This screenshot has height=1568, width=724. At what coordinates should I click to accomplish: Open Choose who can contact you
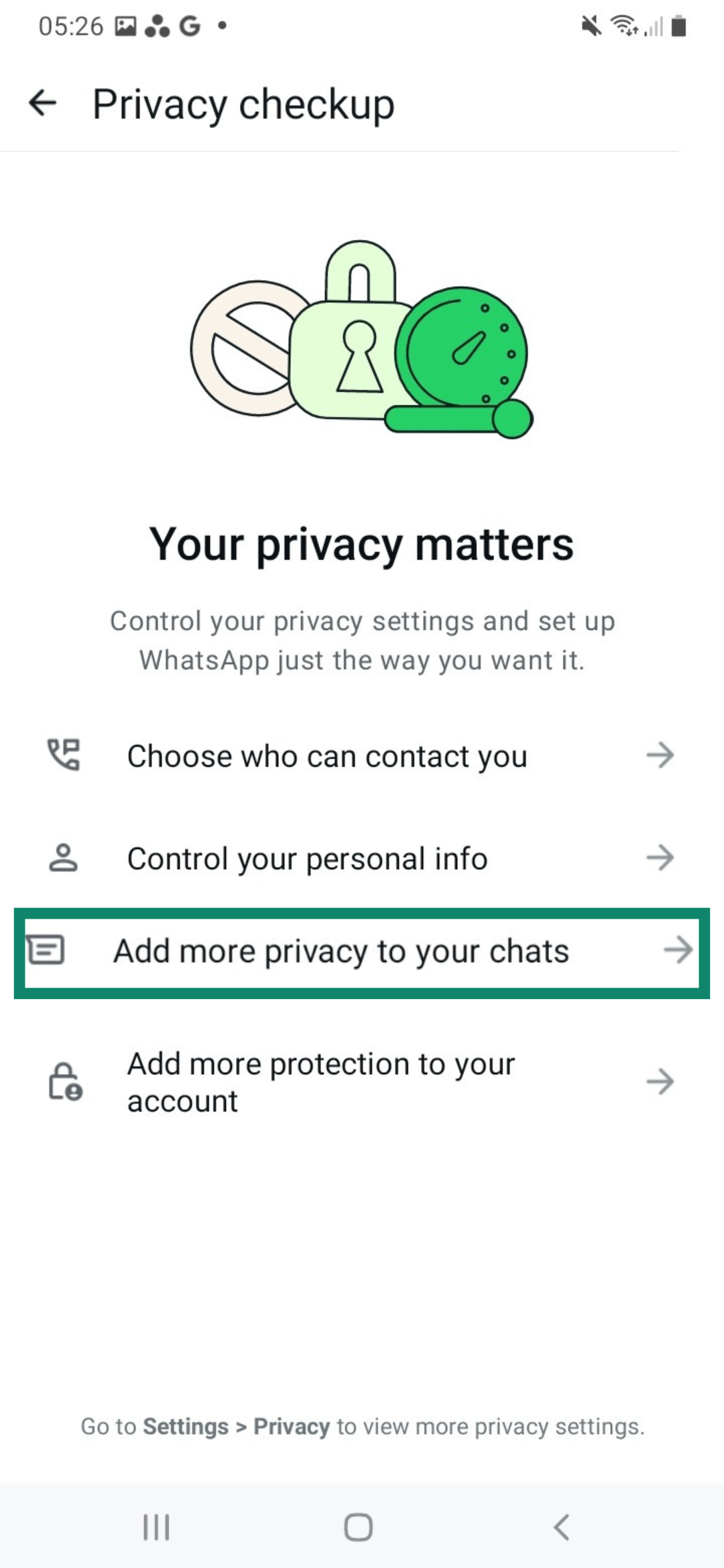pos(361,756)
